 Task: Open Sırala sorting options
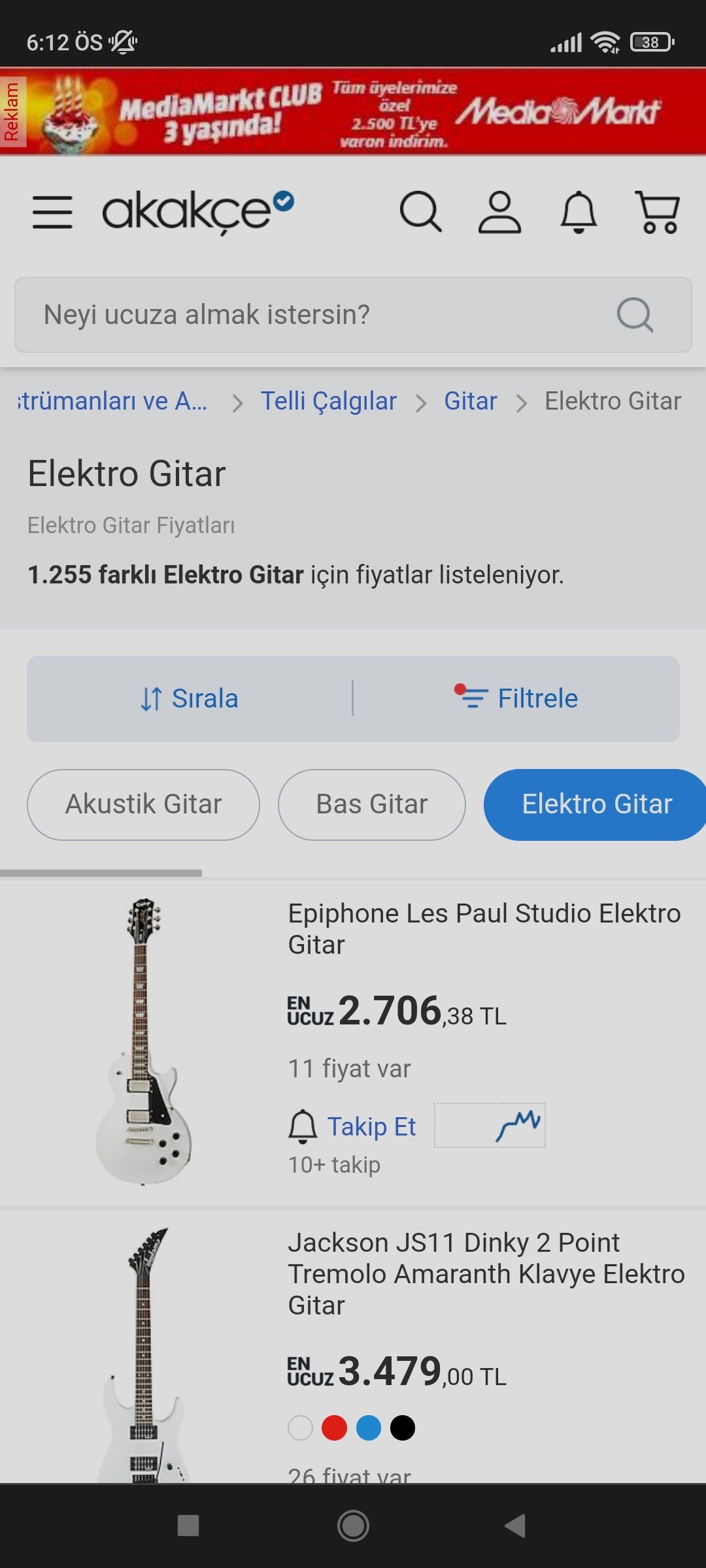(190, 699)
